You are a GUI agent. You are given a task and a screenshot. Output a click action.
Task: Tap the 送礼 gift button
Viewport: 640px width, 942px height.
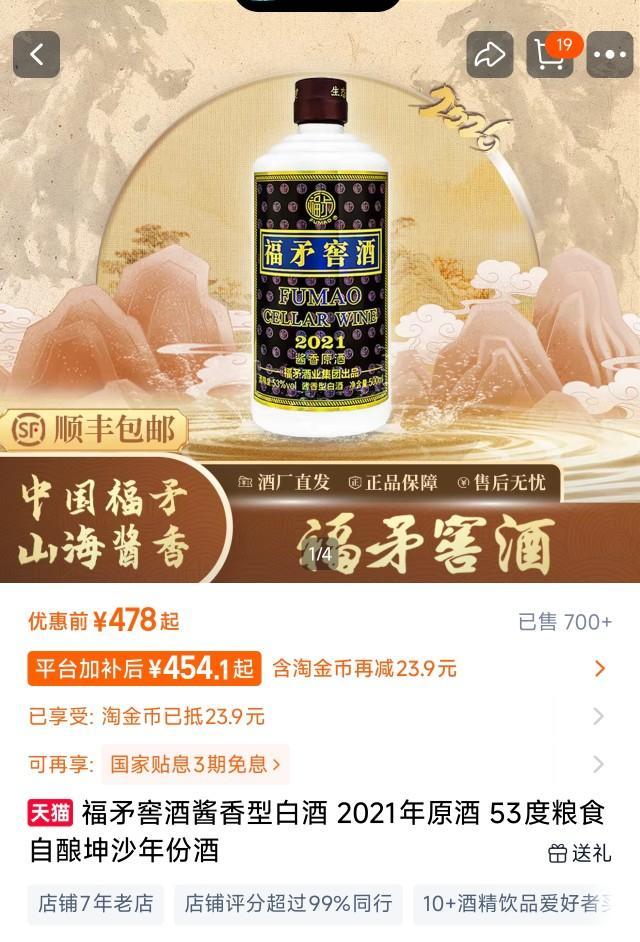point(580,853)
